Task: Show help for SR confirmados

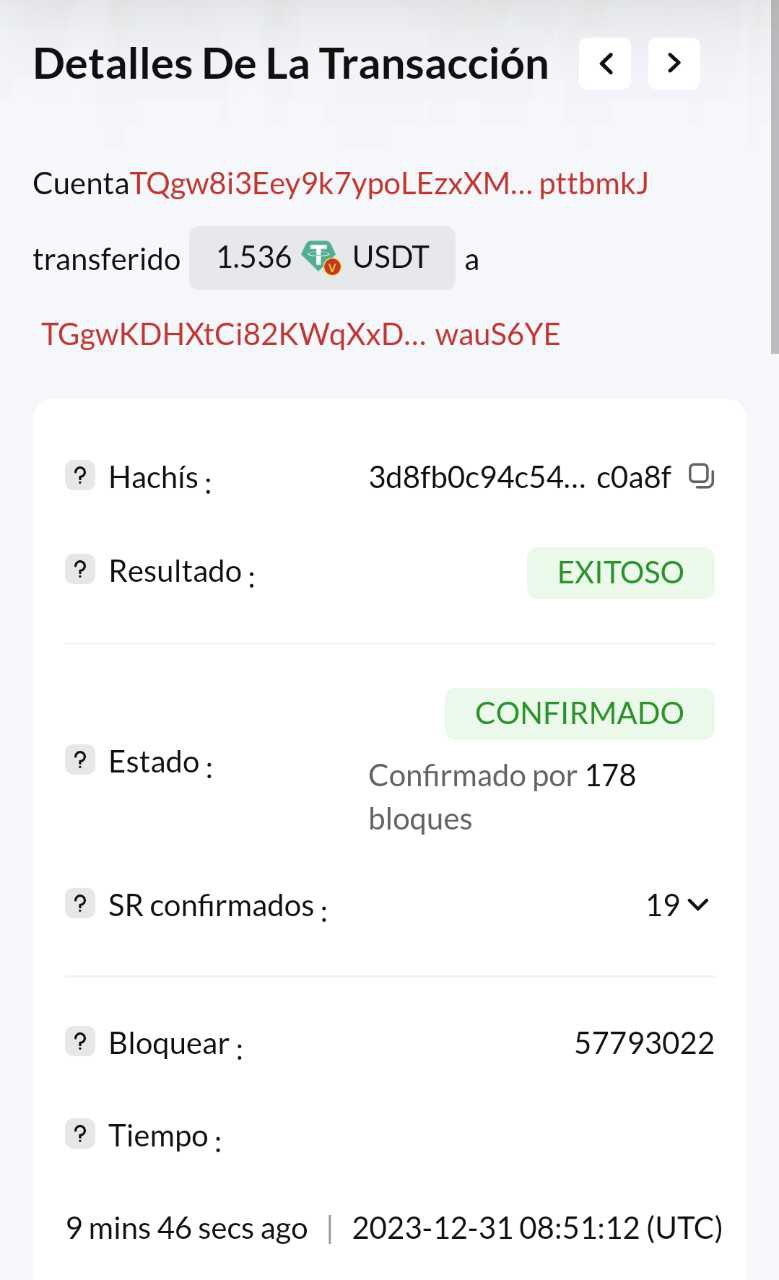Action: 80,904
